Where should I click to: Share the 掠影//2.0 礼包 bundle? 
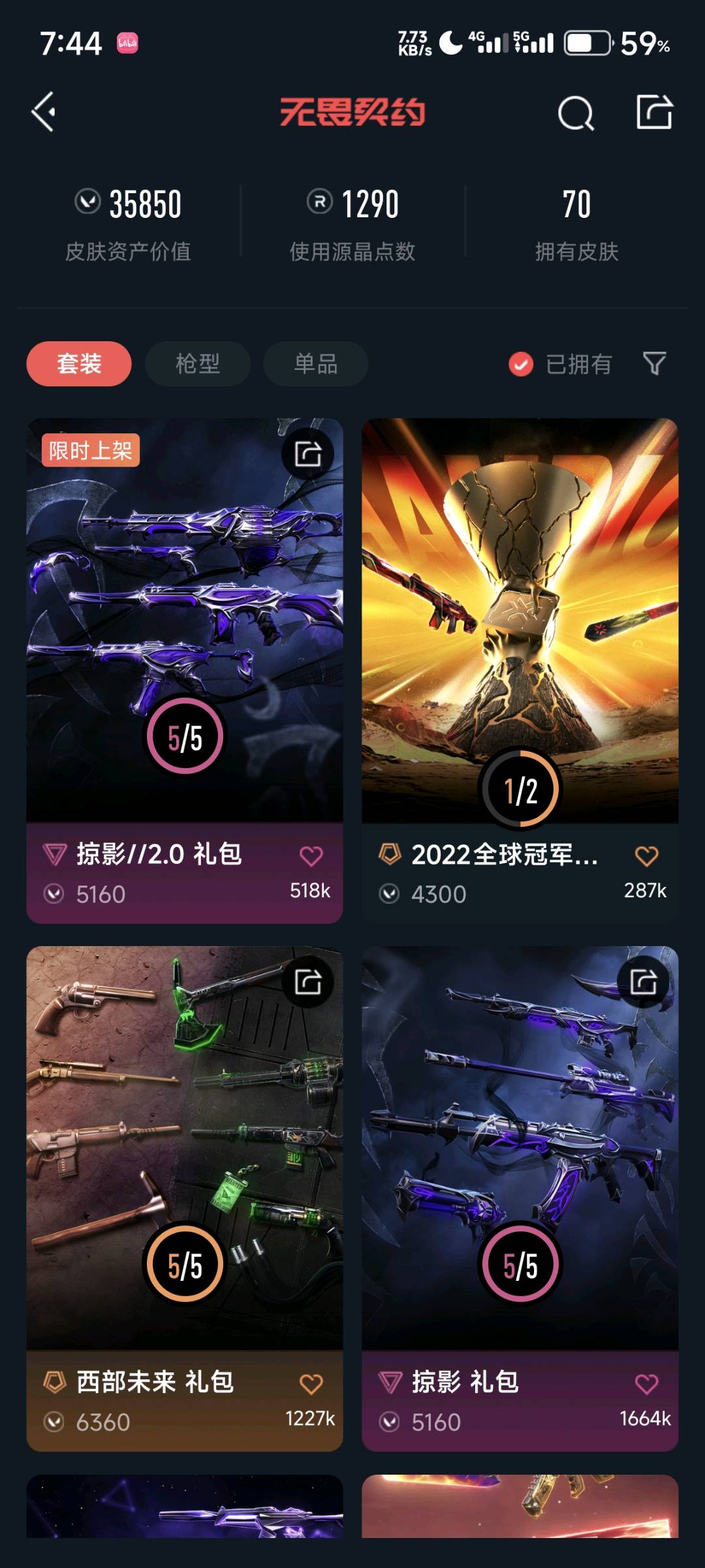coord(307,453)
